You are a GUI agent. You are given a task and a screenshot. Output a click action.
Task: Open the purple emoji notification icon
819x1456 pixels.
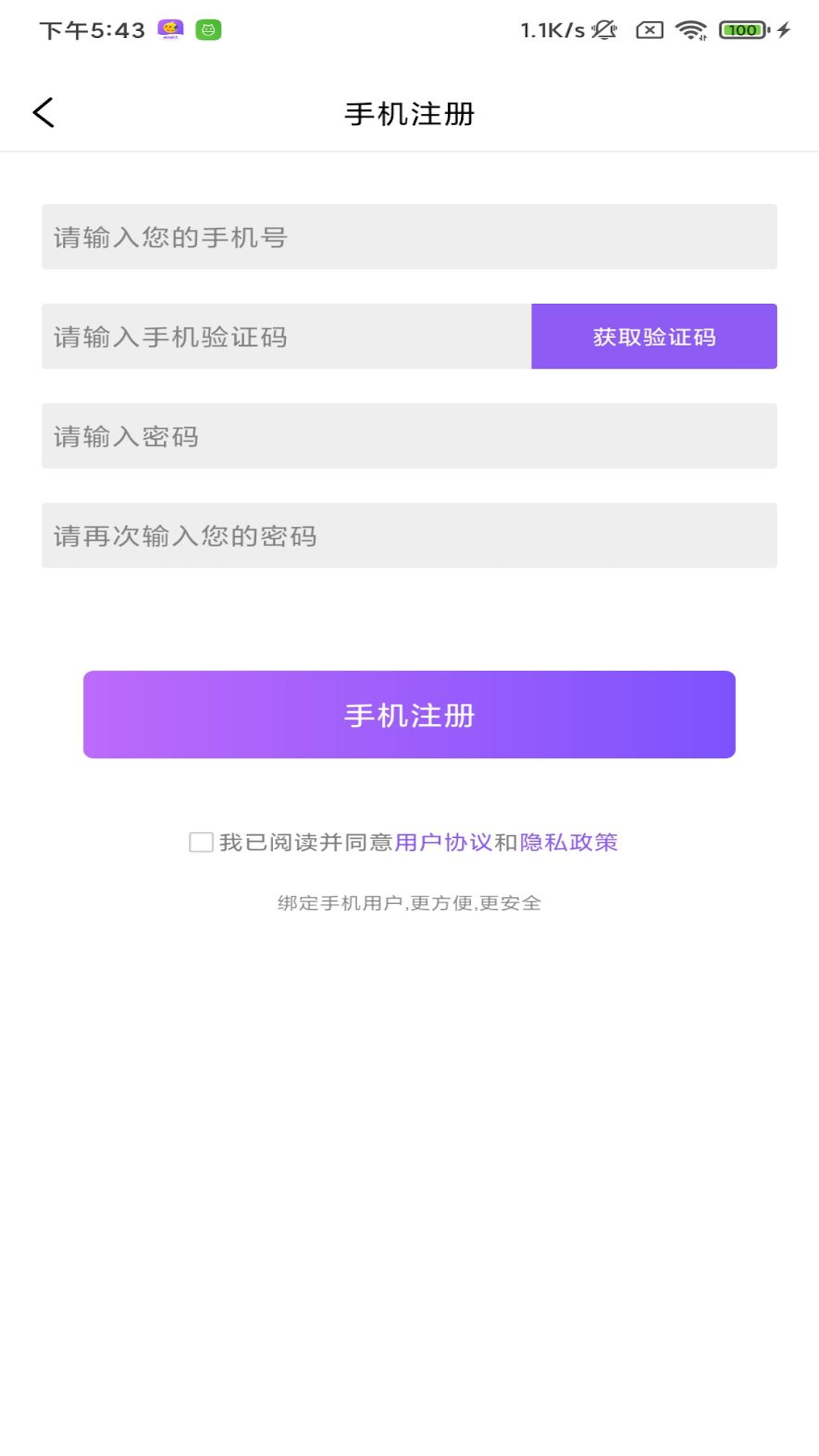(170, 30)
